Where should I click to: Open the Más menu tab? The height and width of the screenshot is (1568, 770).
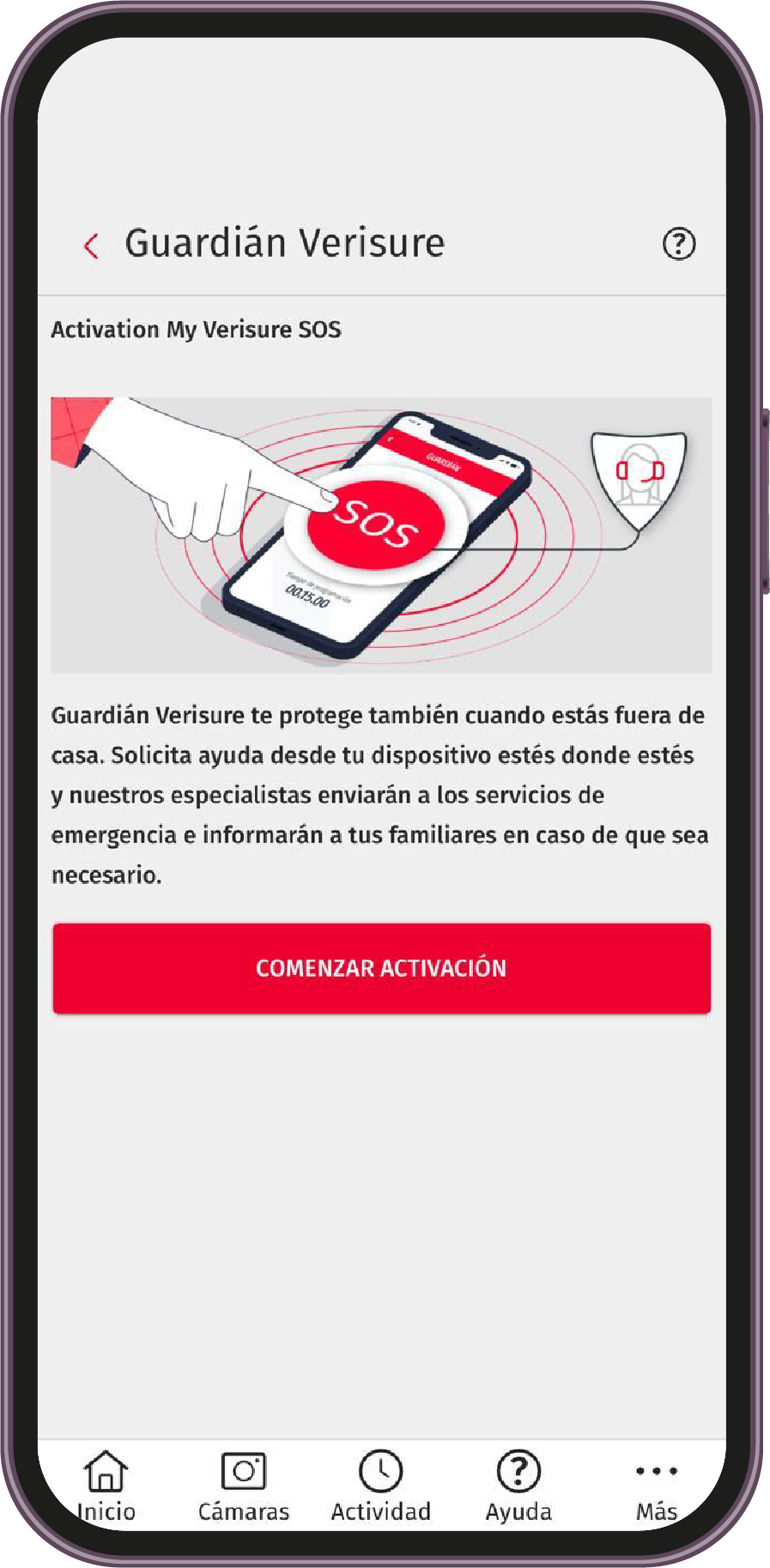657,1486
